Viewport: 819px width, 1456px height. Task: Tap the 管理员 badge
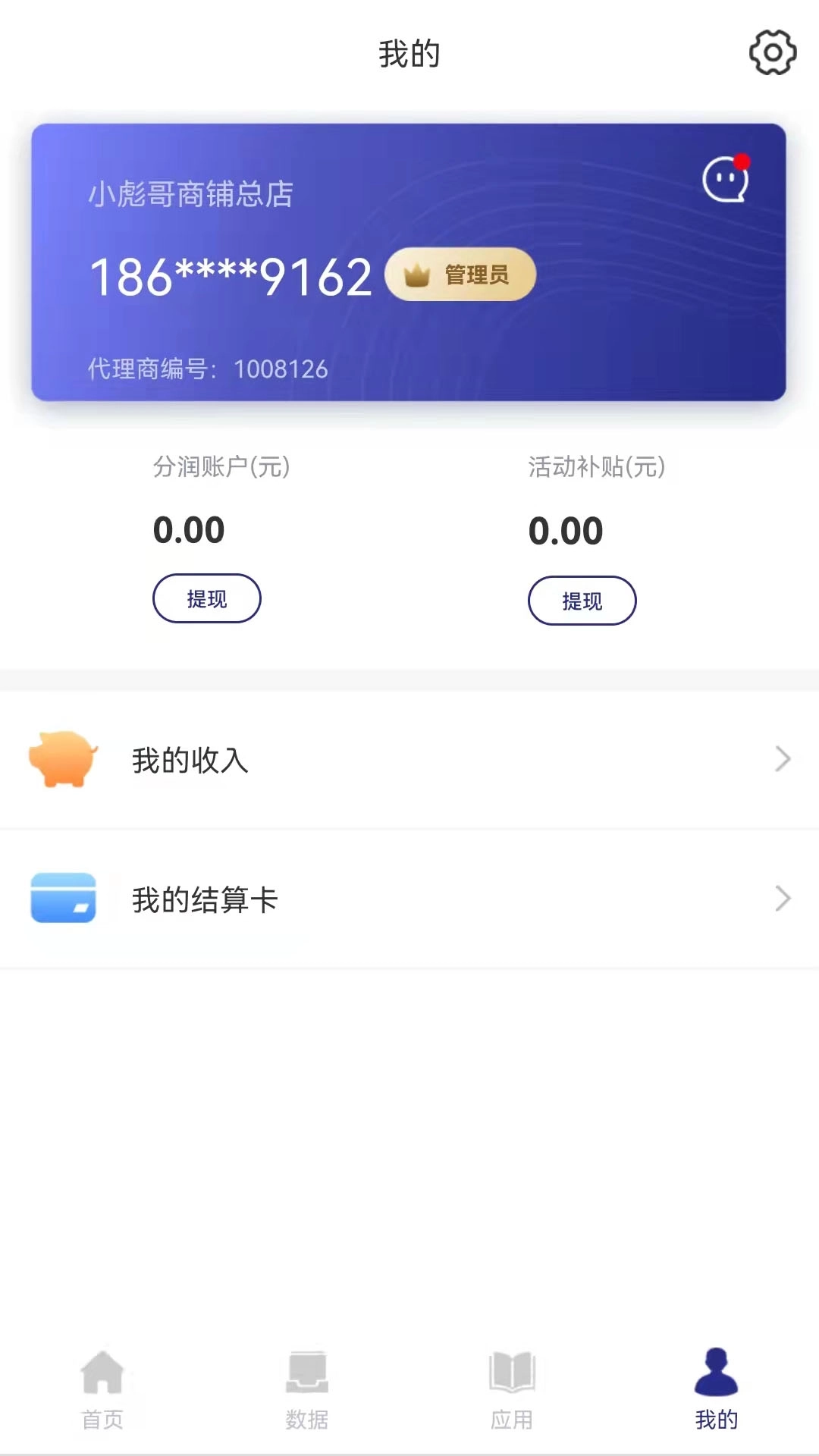(x=460, y=275)
